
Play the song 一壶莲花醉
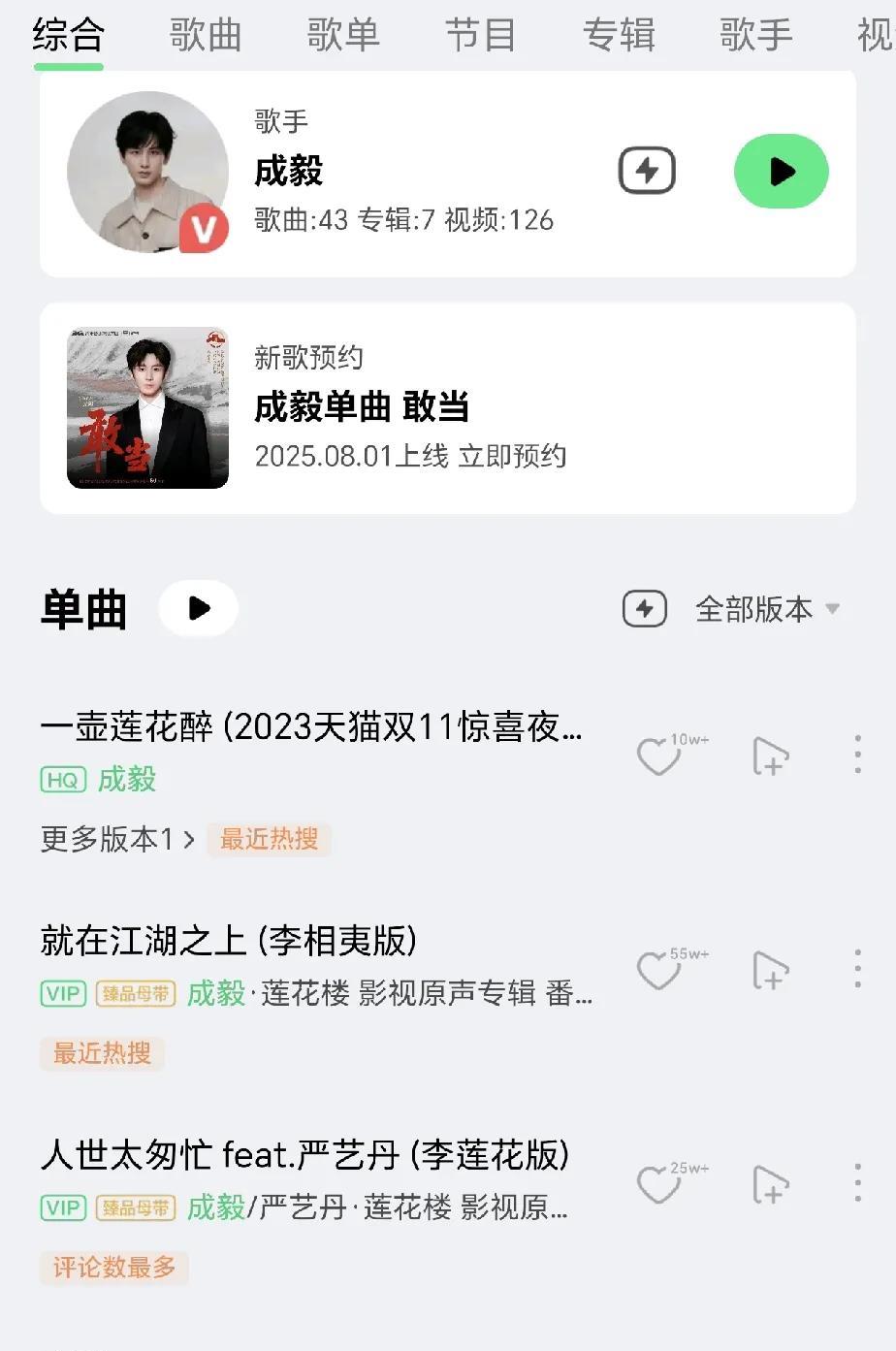(310, 726)
